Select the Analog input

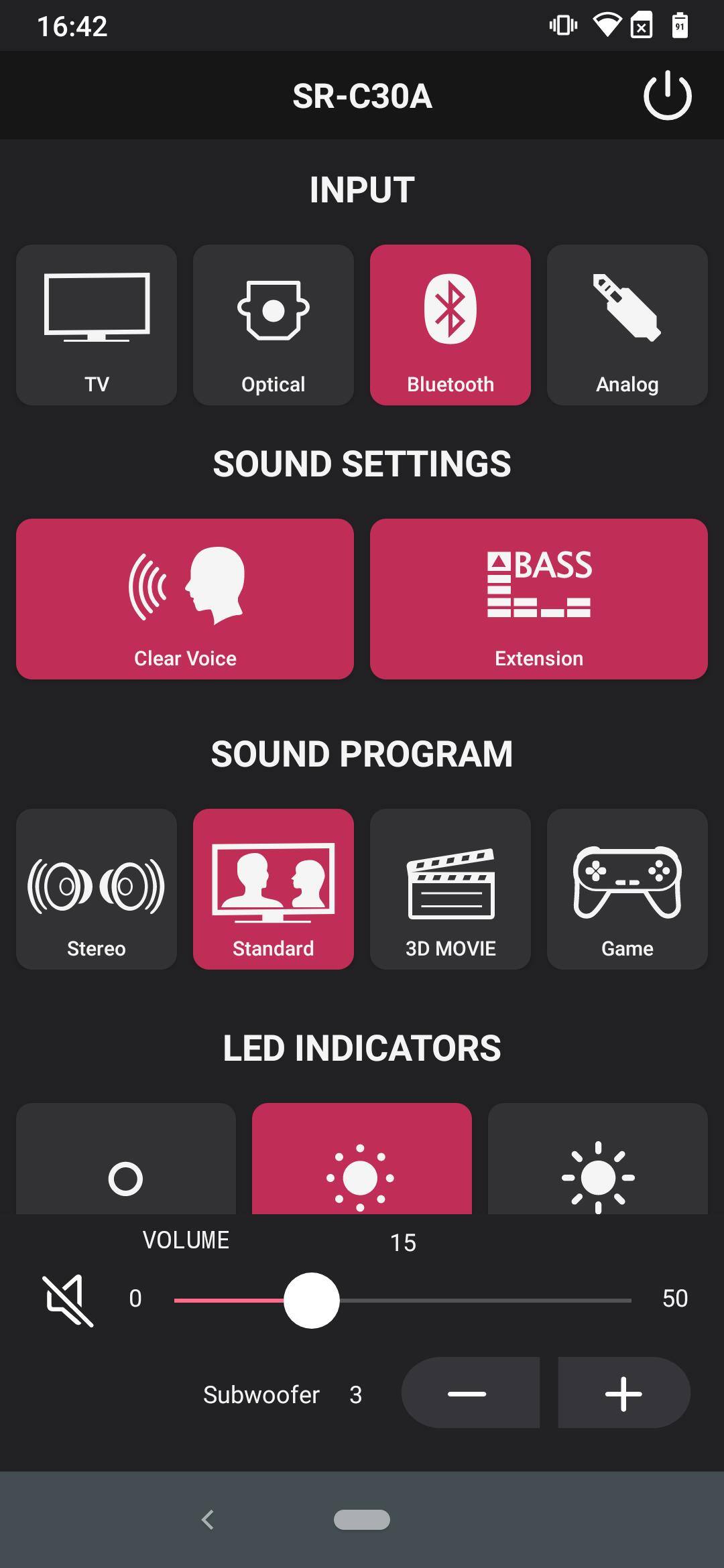tap(627, 325)
